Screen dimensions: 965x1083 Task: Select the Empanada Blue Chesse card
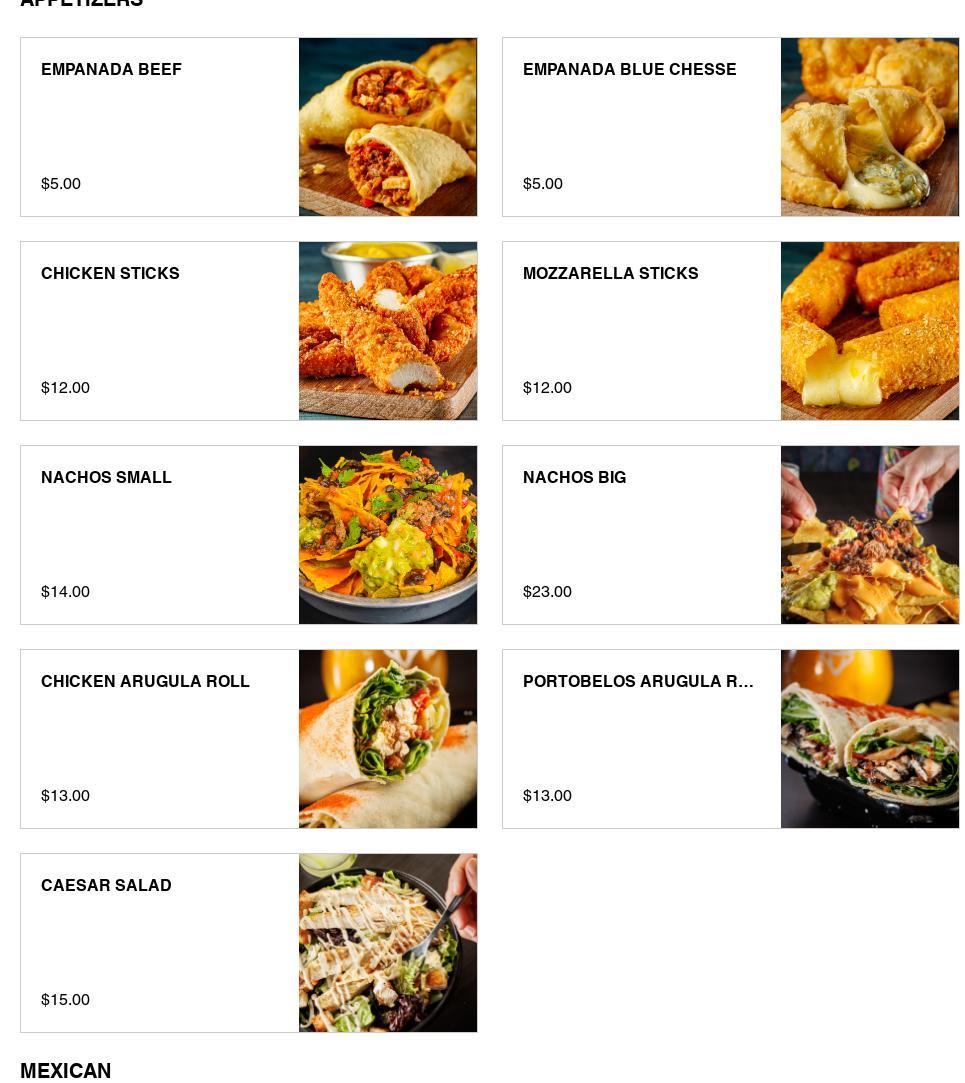click(x=730, y=127)
